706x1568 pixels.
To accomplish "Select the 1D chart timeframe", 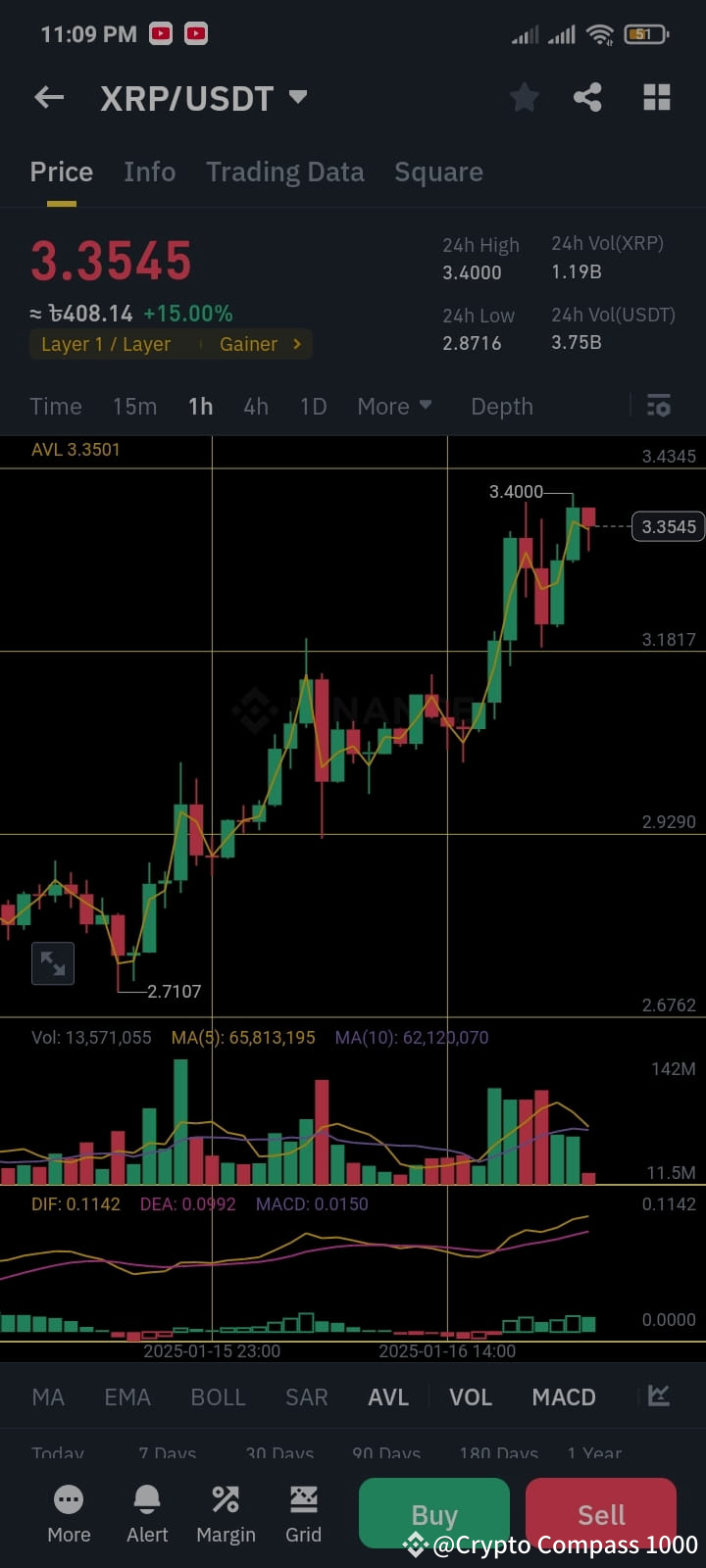I will pos(312,406).
